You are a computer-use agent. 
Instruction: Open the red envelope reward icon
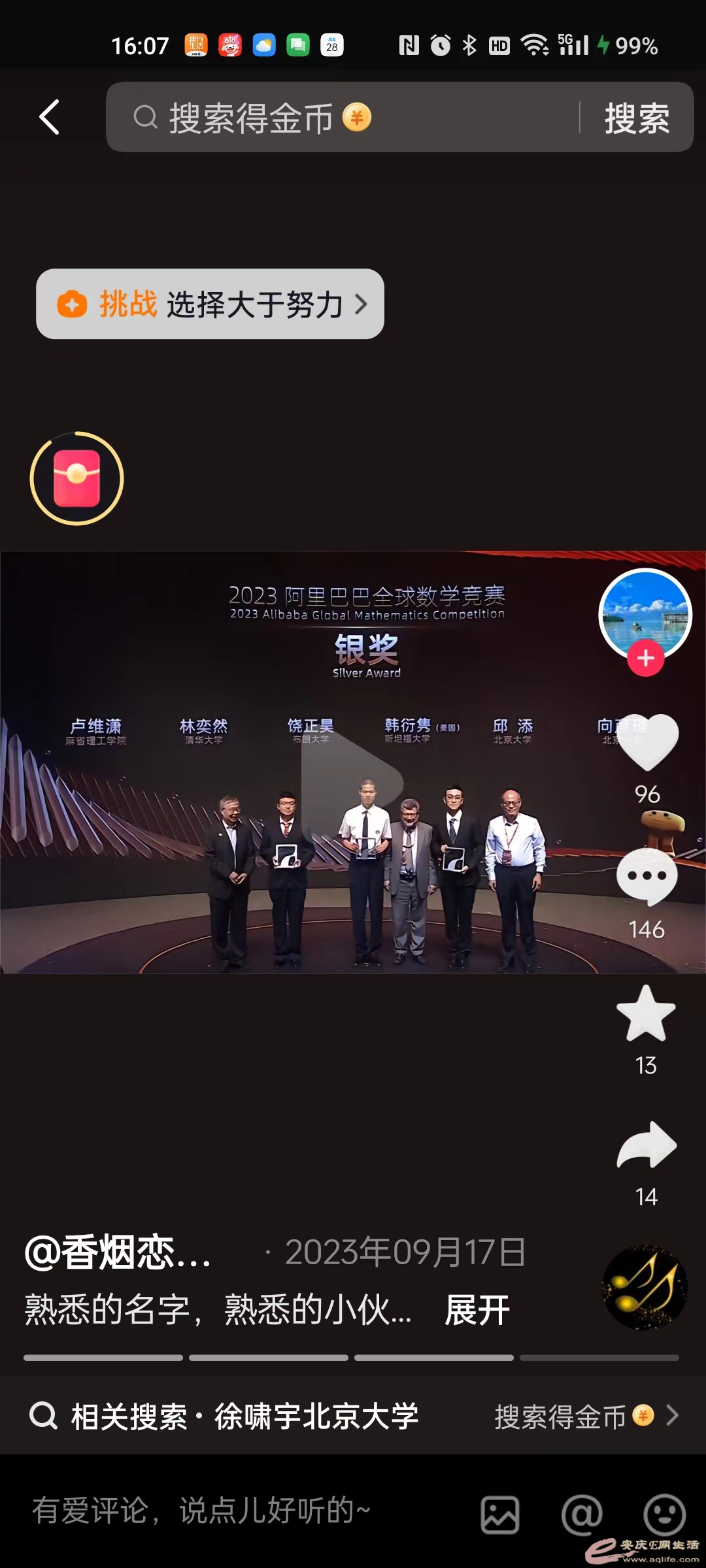[x=76, y=478]
